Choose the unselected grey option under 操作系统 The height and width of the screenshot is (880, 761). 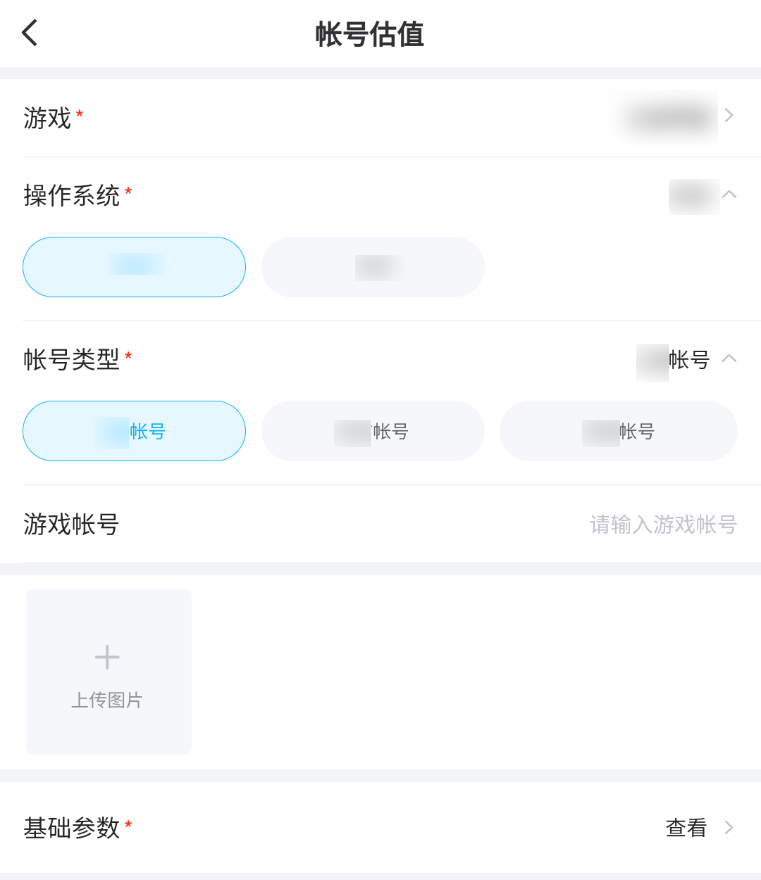(x=373, y=267)
